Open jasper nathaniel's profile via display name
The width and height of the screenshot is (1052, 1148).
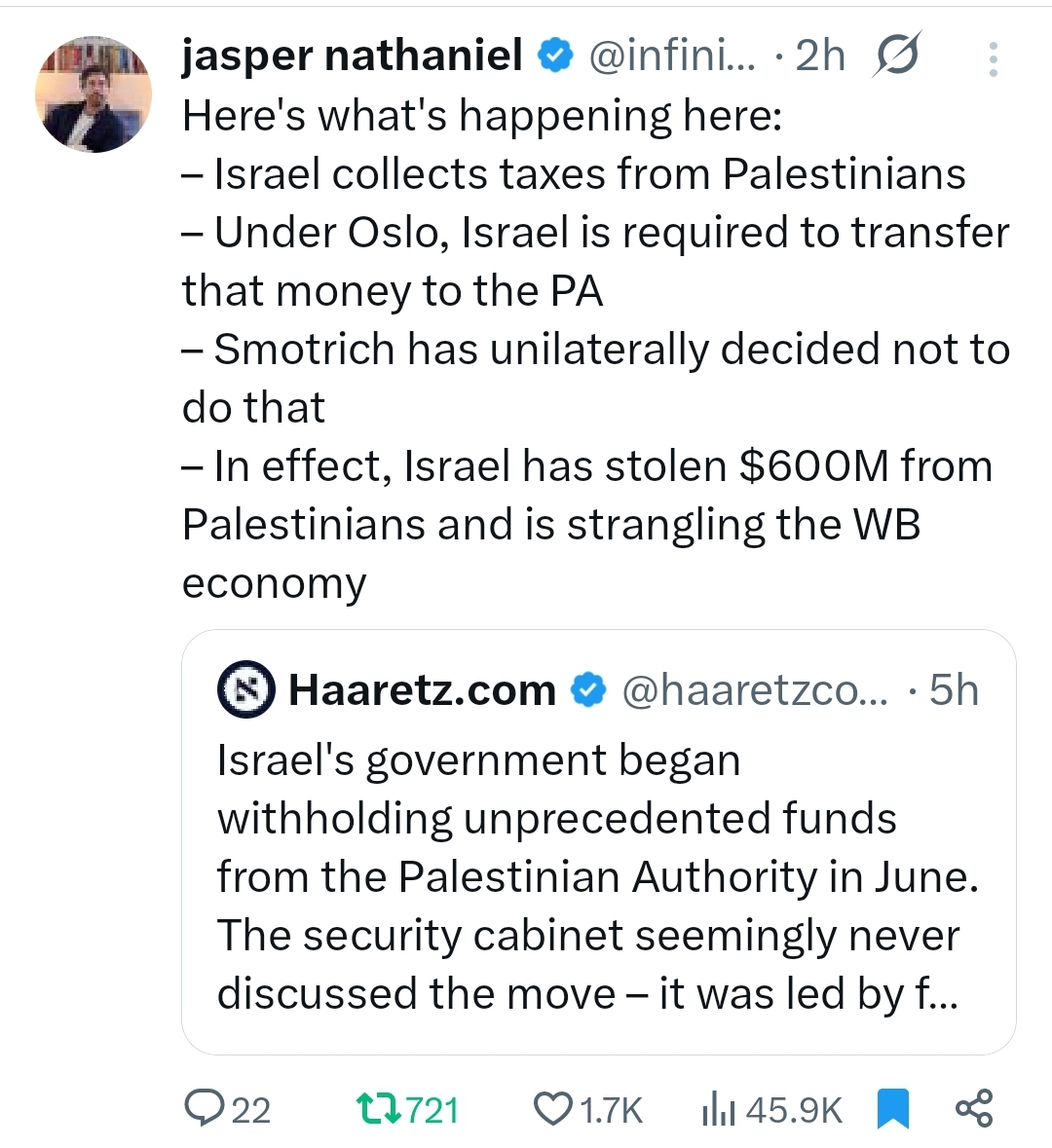(352, 56)
